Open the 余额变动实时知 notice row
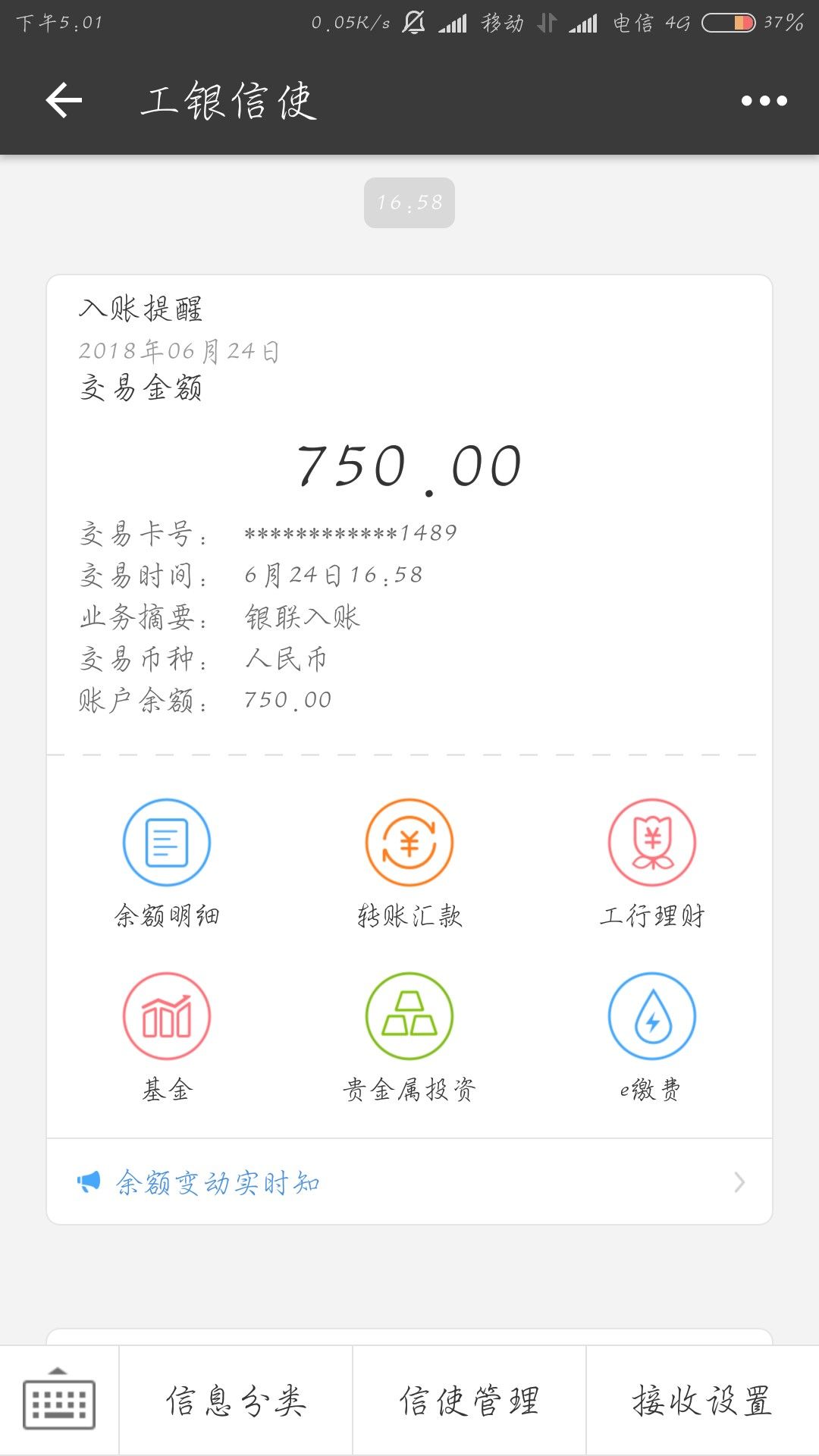 pos(409,1181)
